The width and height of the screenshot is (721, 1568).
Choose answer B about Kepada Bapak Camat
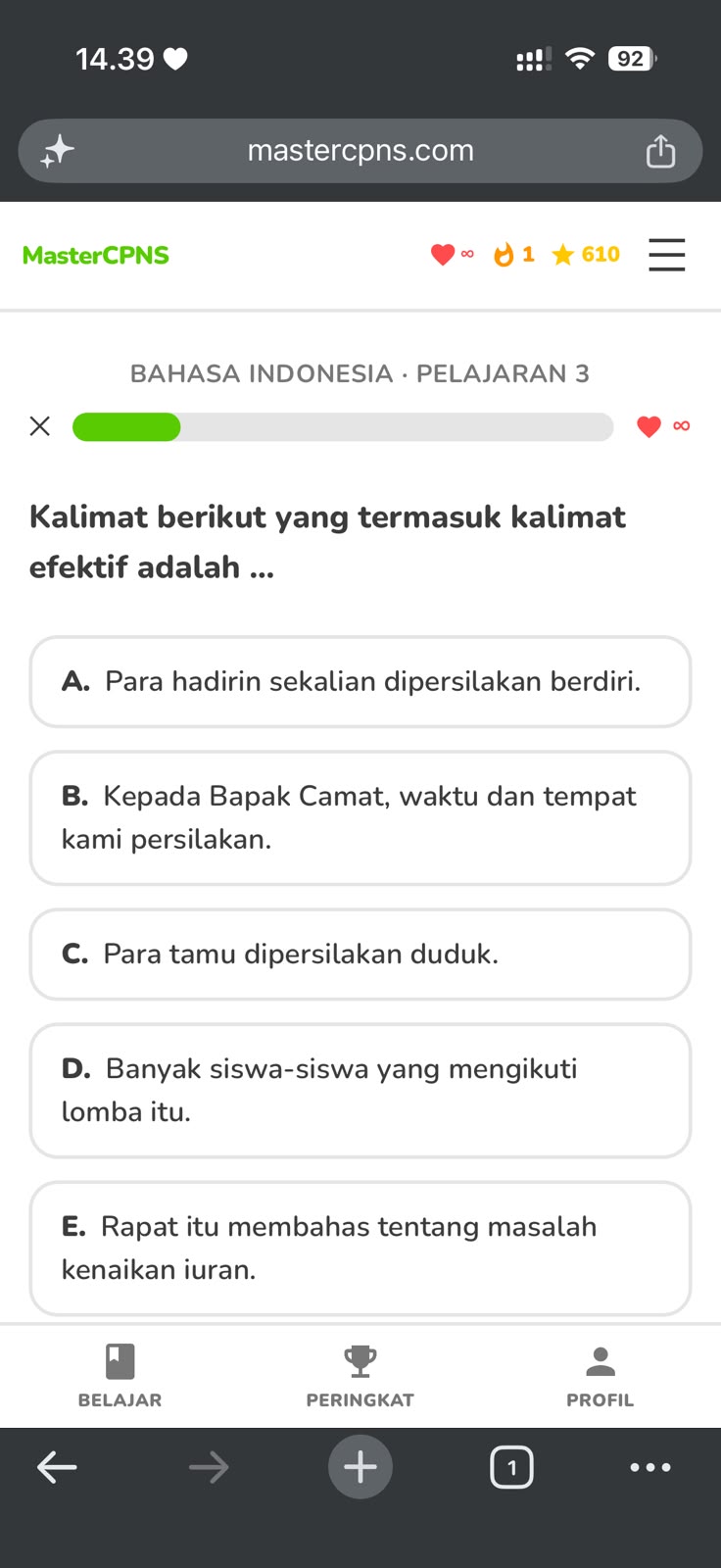(360, 818)
